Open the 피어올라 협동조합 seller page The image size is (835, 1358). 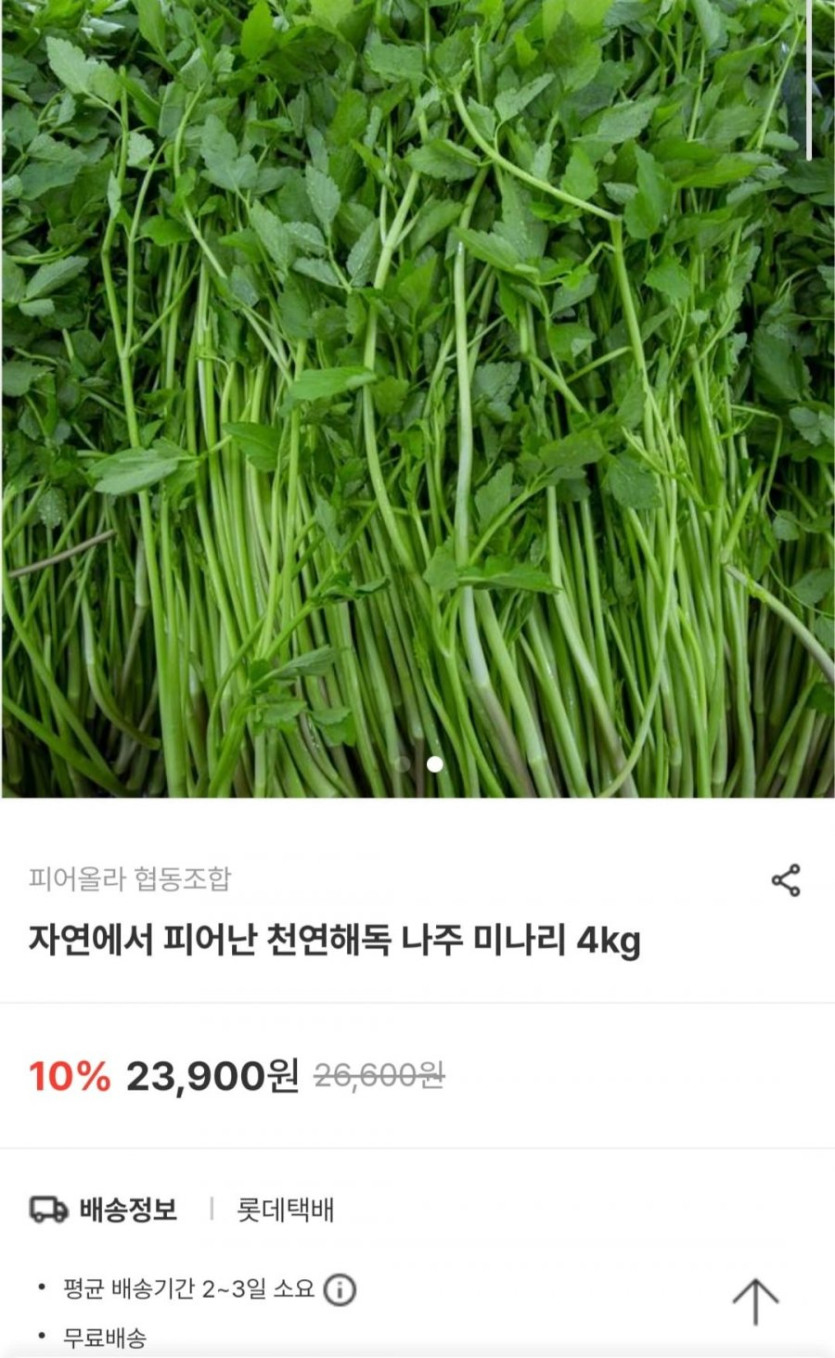point(130,880)
